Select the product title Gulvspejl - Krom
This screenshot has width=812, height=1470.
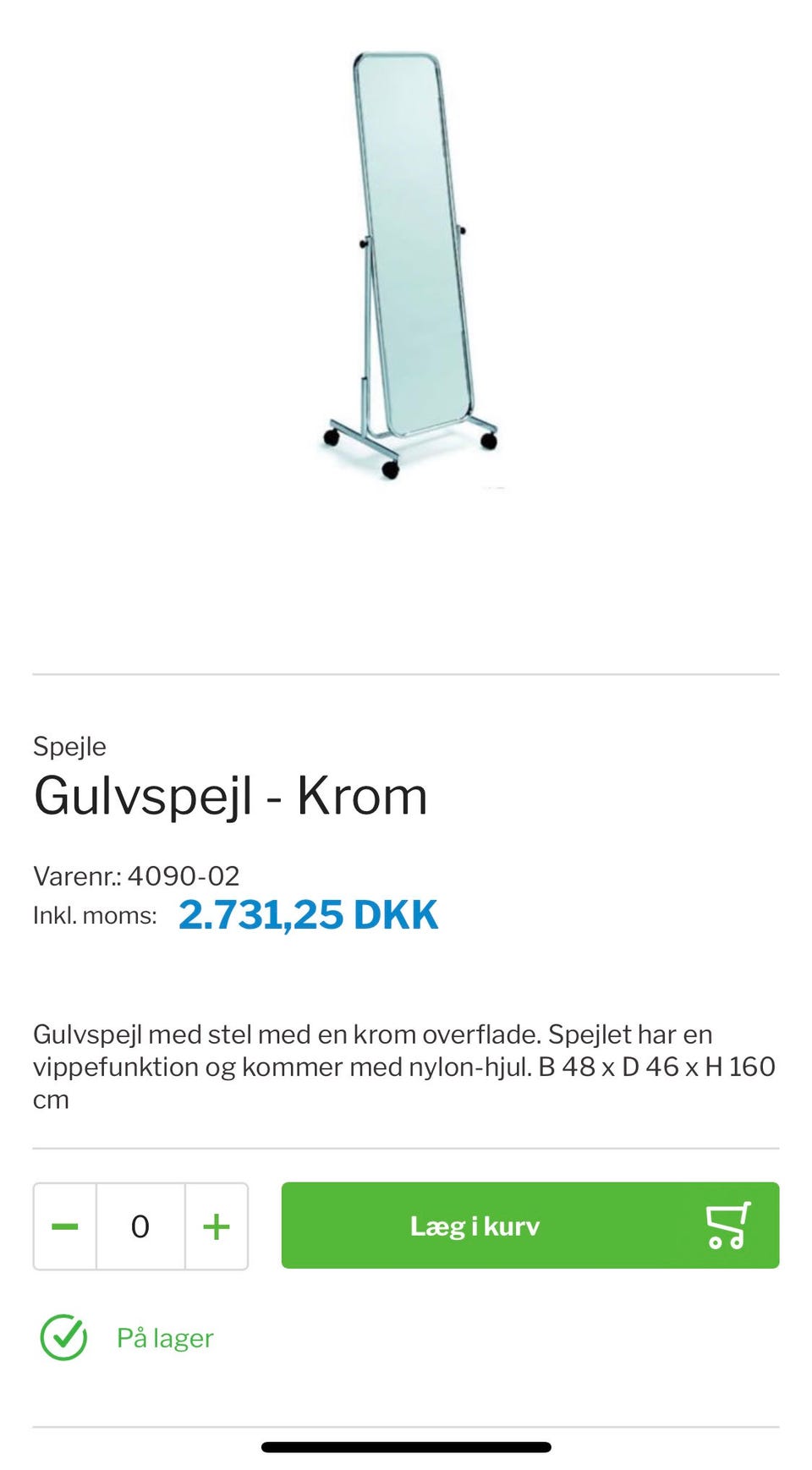(230, 794)
